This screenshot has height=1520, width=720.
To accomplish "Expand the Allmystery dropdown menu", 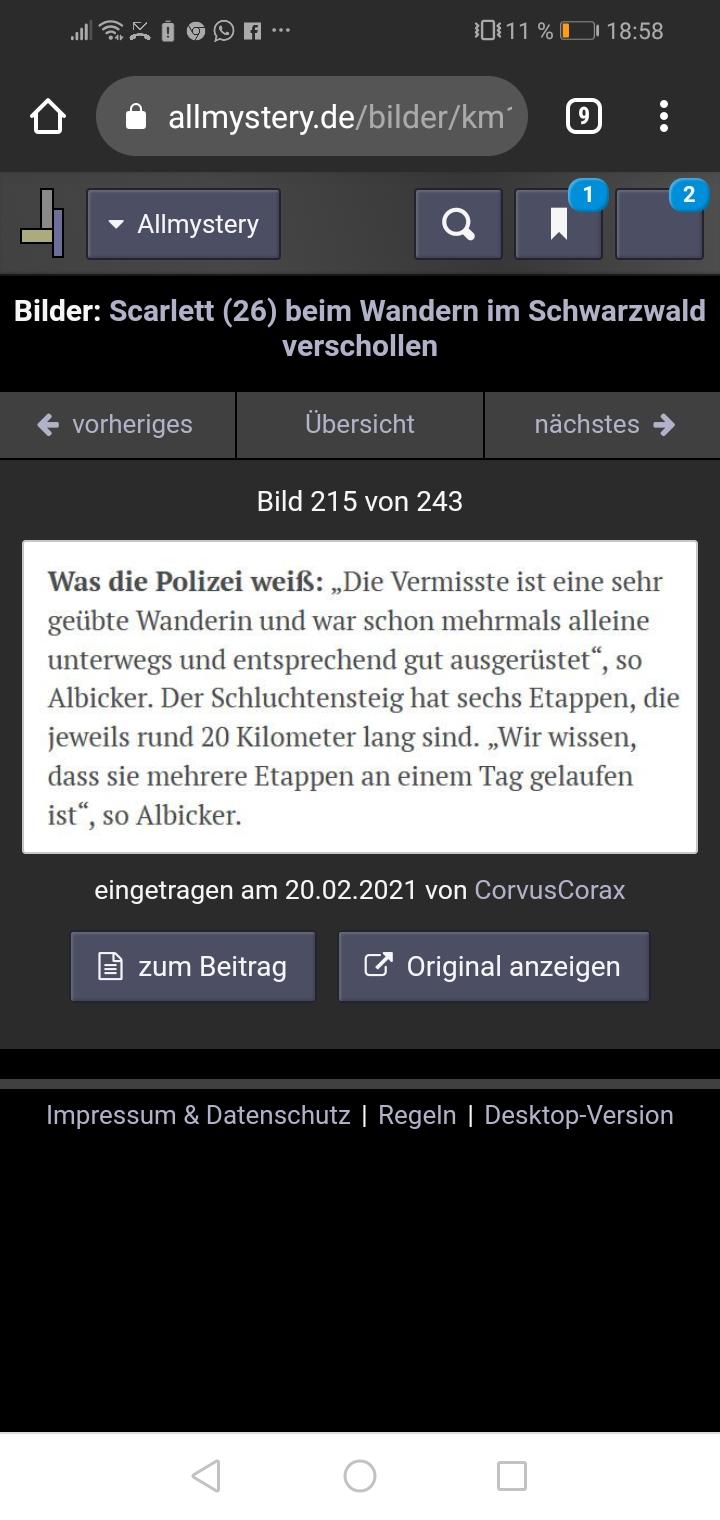I will 184,225.
